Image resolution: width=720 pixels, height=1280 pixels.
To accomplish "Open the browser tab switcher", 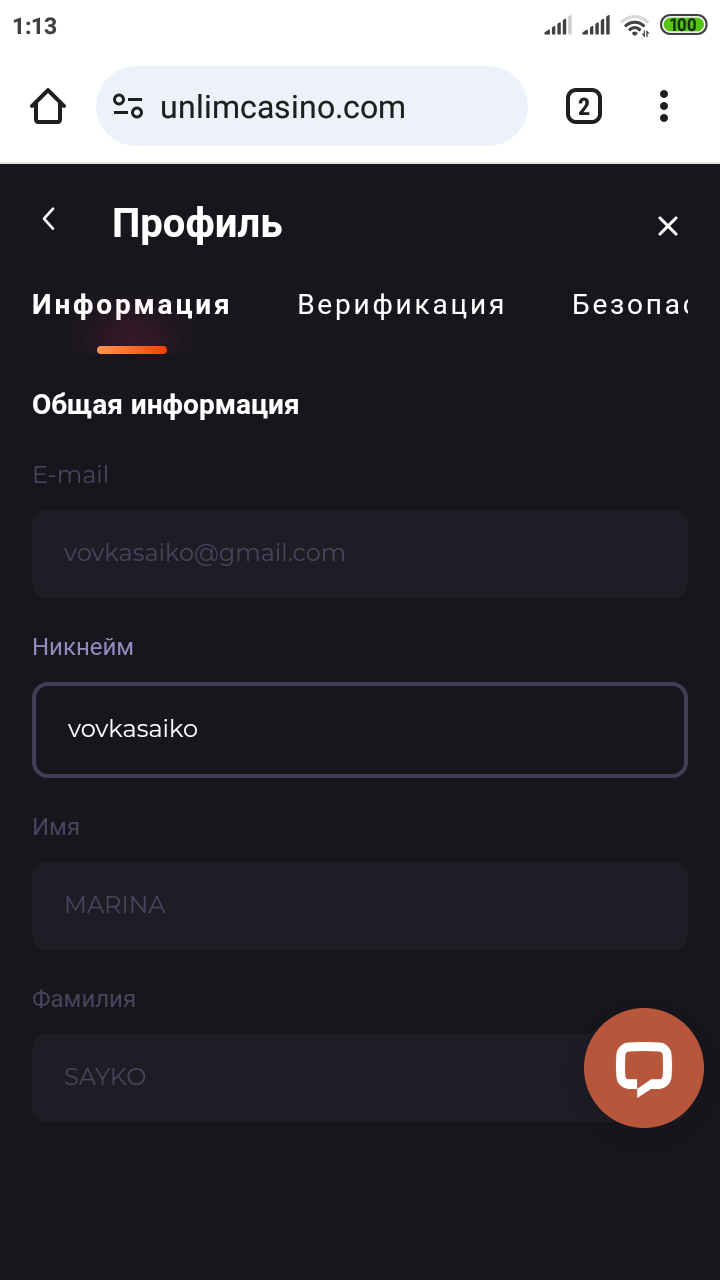I will pos(584,106).
